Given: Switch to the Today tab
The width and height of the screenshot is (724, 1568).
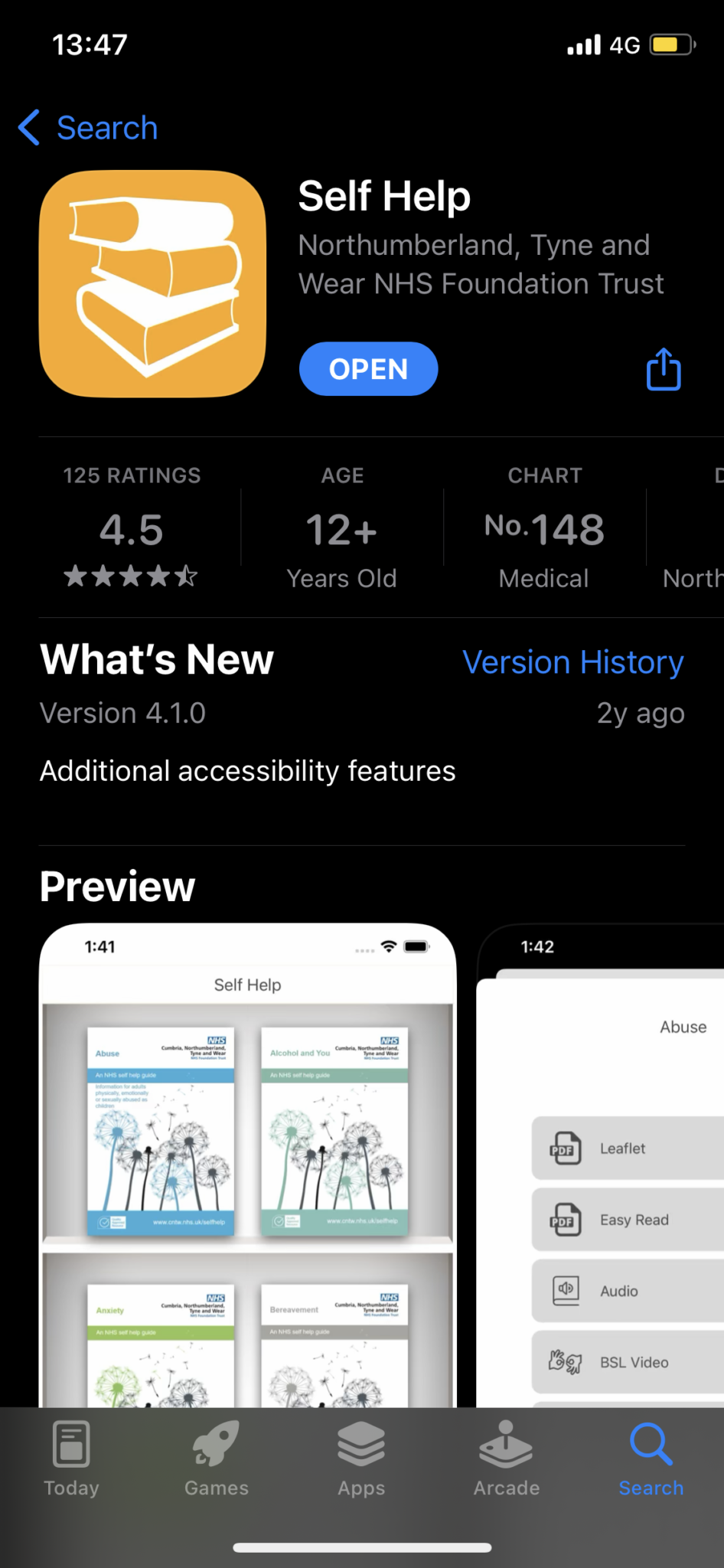Looking at the screenshot, I should 72,1459.
